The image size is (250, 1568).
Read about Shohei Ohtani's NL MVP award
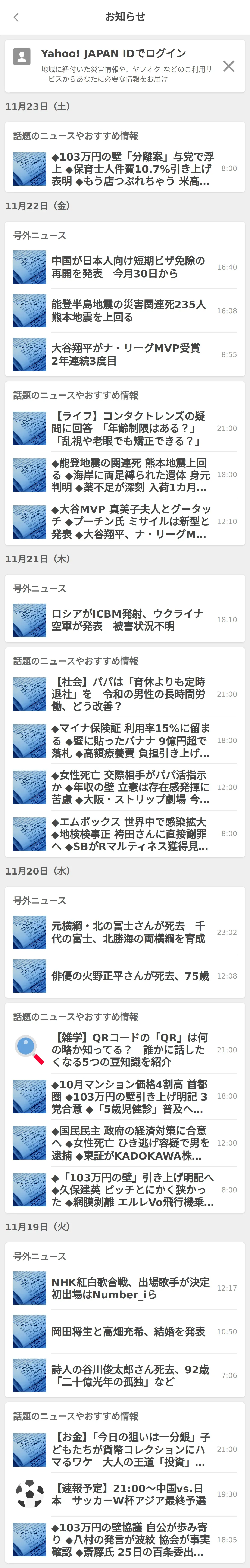pos(125,354)
